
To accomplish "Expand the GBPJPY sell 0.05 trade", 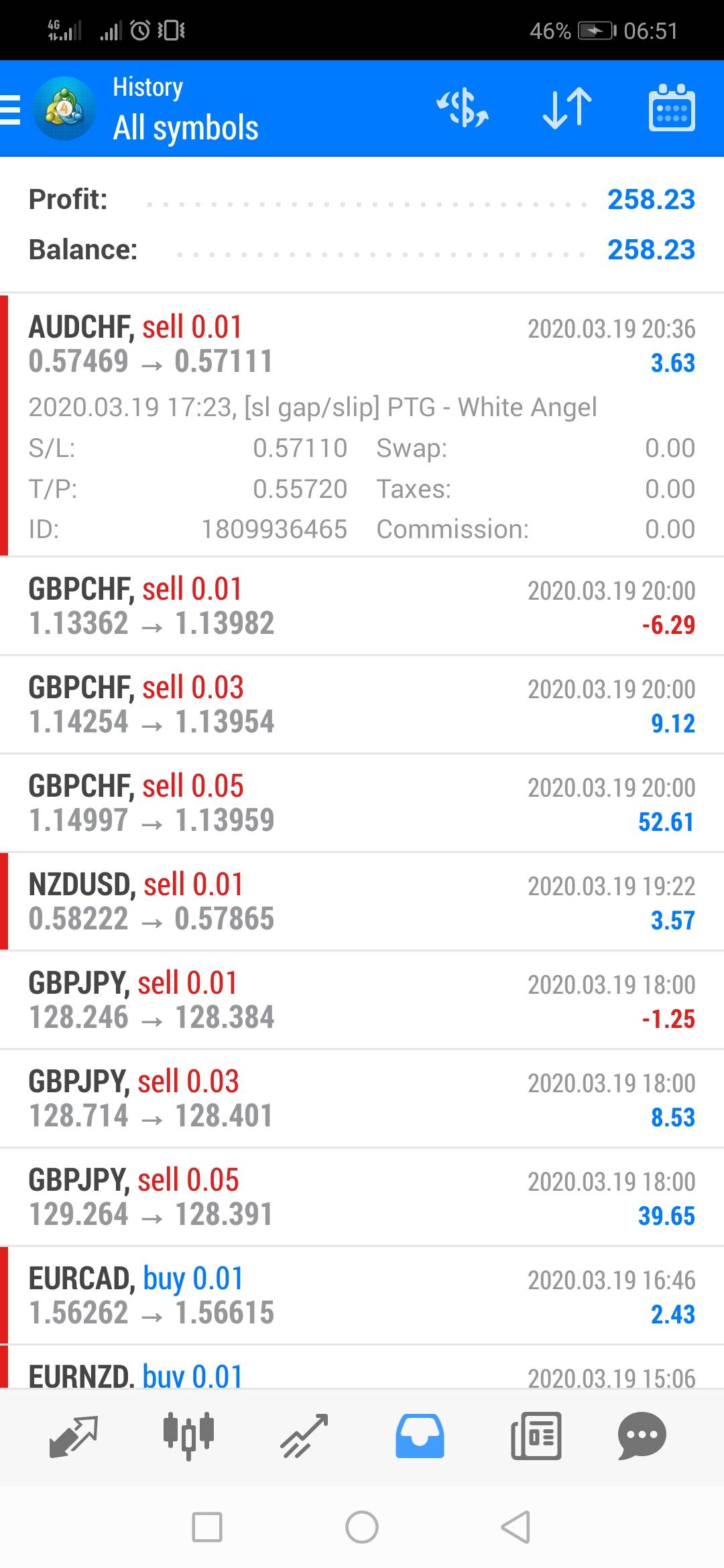I will point(362,1197).
